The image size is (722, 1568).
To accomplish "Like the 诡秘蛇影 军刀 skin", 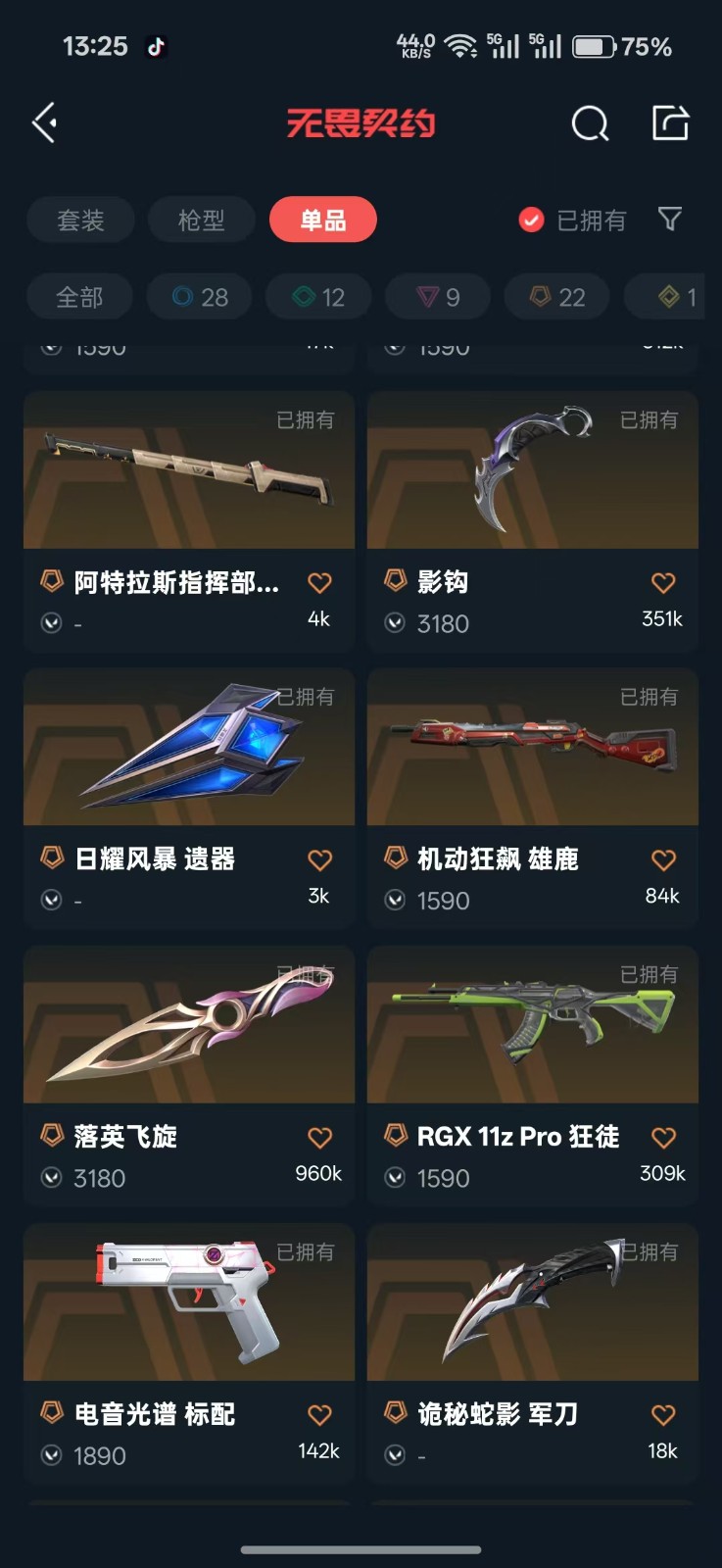I will point(663,1415).
